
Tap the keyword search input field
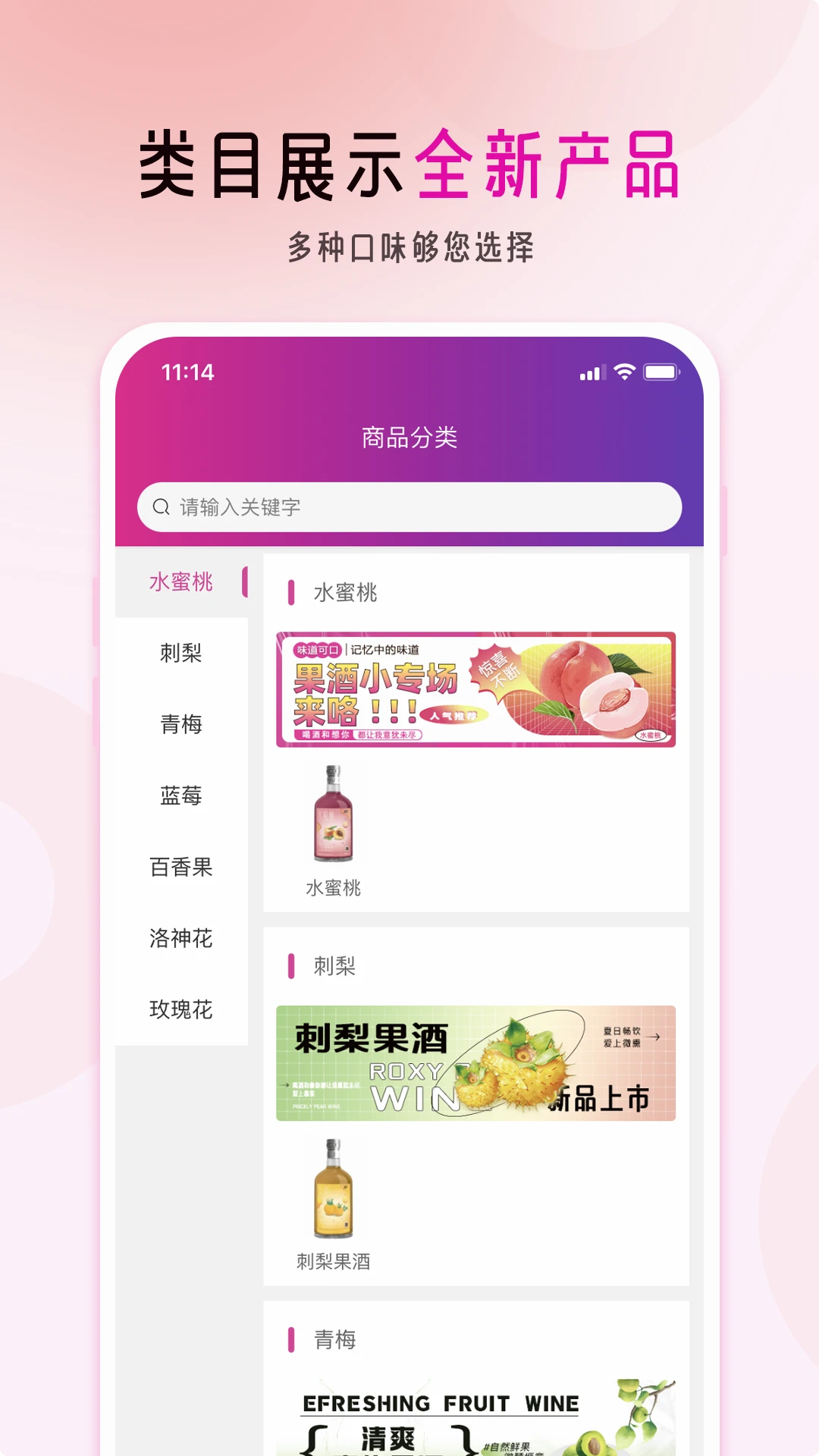[x=409, y=507]
